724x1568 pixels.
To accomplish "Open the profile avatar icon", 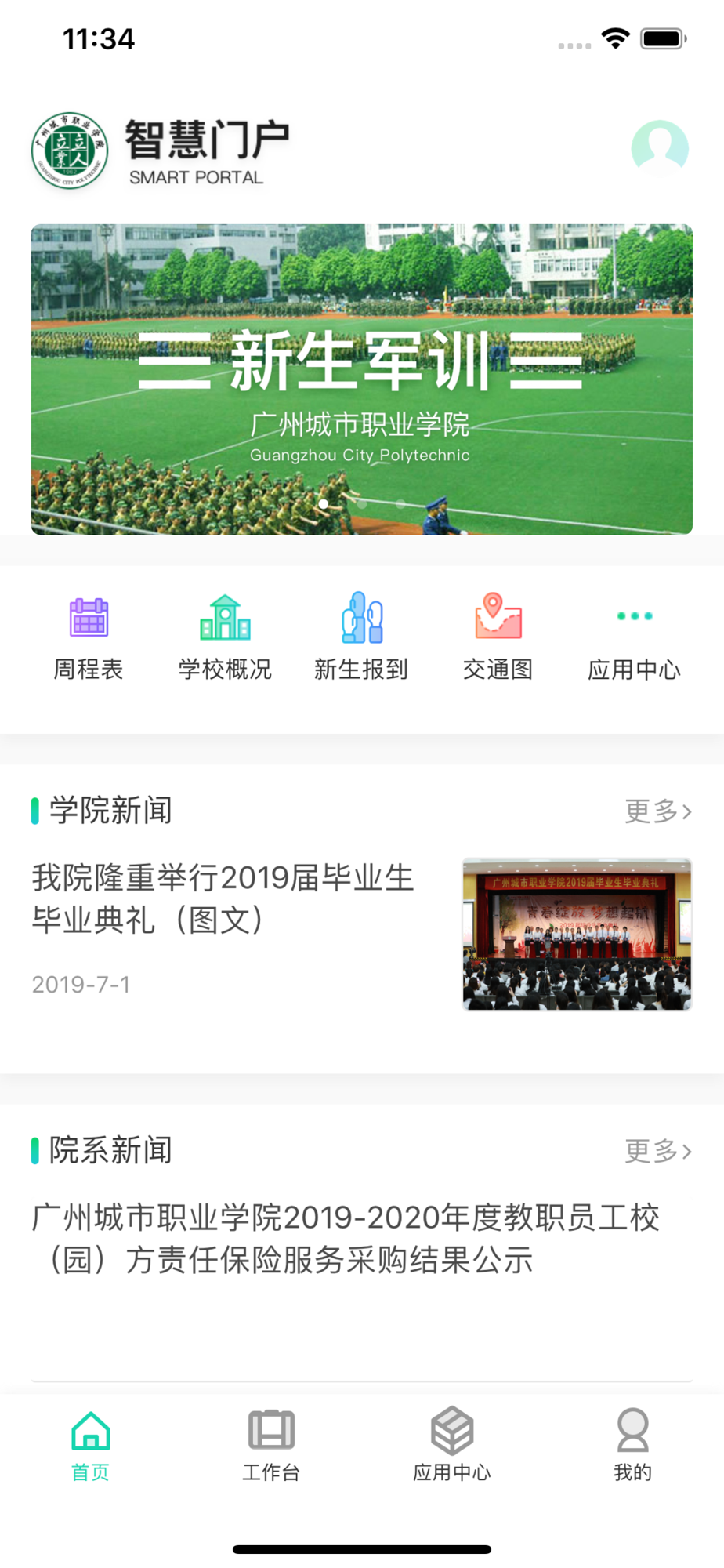I will click(660, 148).
